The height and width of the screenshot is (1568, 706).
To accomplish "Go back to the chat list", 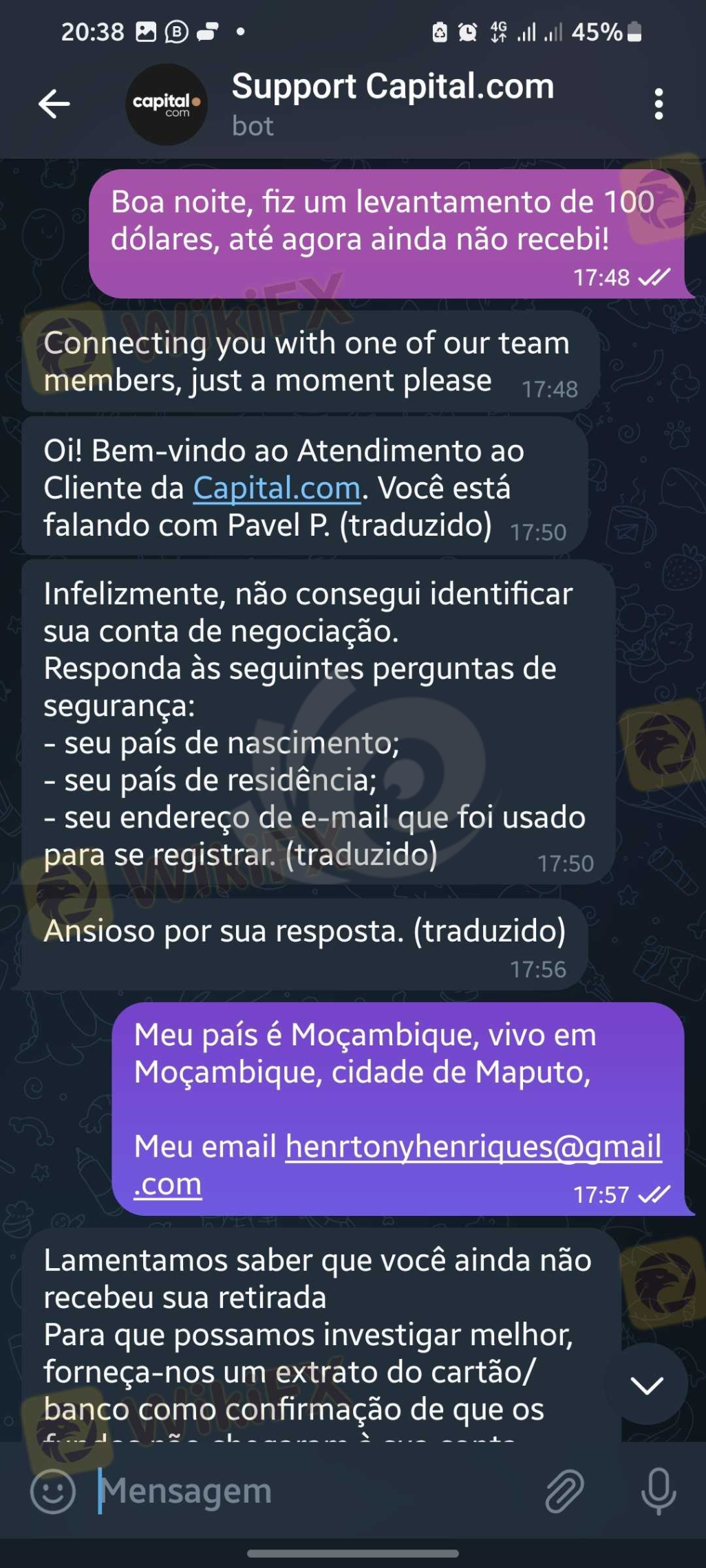I will pyautogui.click(x=54, y=105).
